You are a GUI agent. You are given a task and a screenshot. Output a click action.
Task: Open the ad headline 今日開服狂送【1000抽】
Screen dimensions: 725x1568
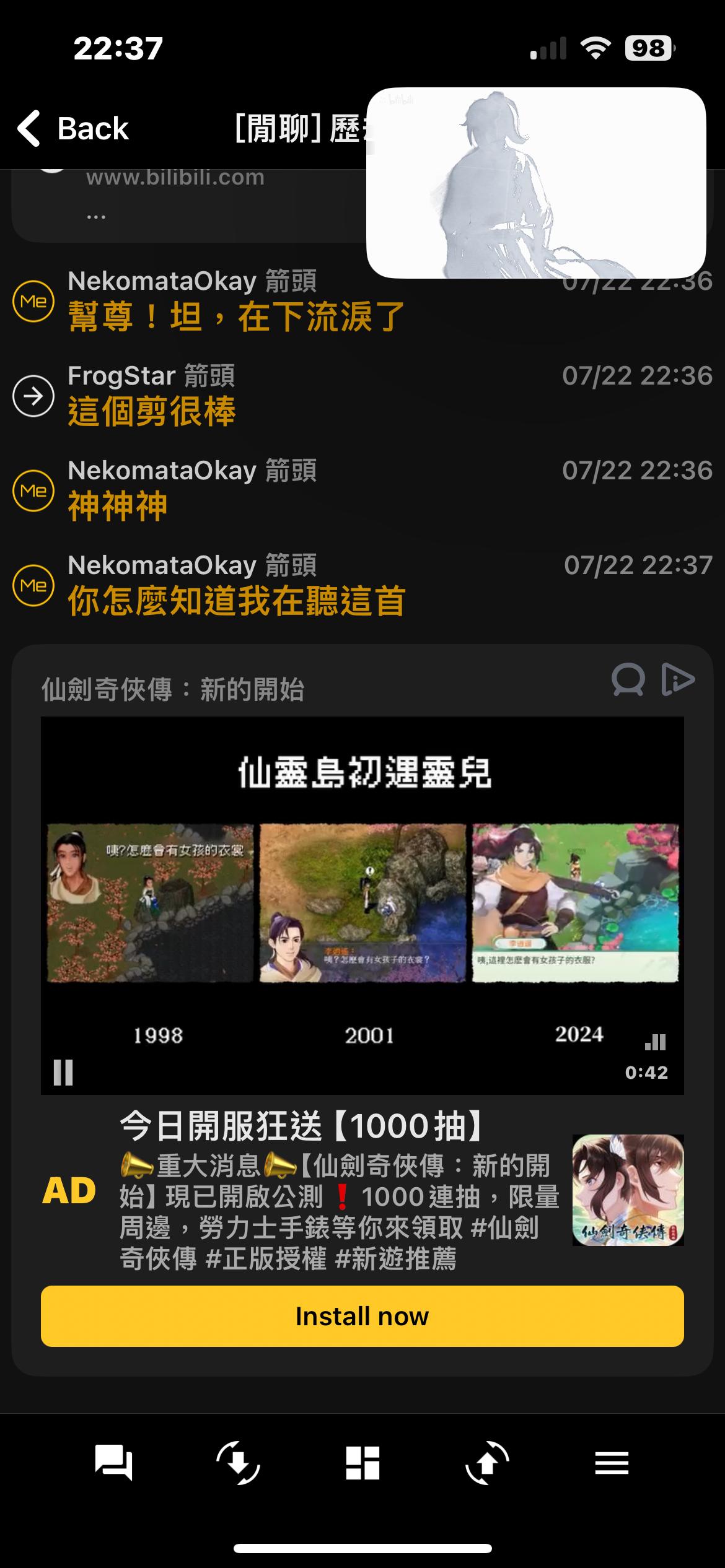301,1126
